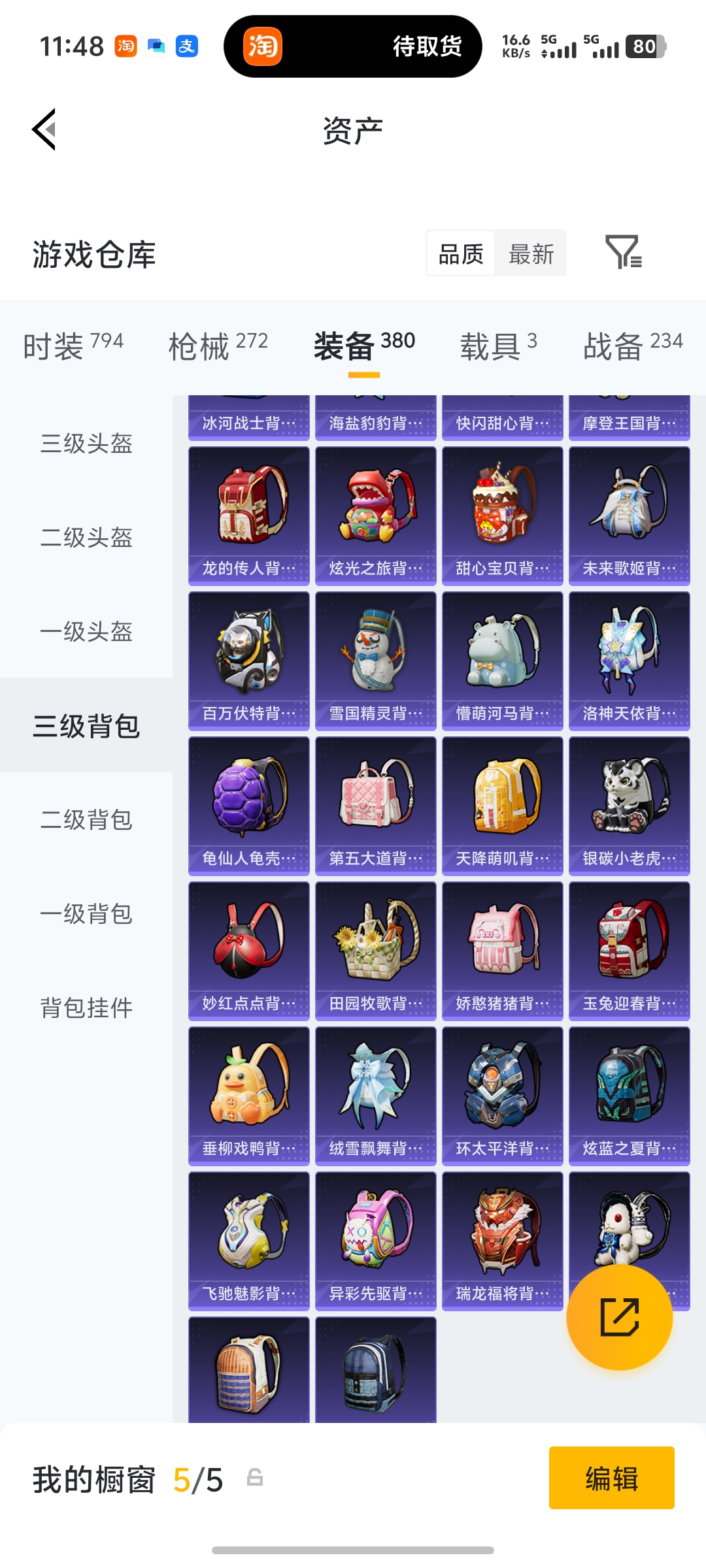Switch sorting to 最新
The image size is (706, 1568).
[531, 253]
